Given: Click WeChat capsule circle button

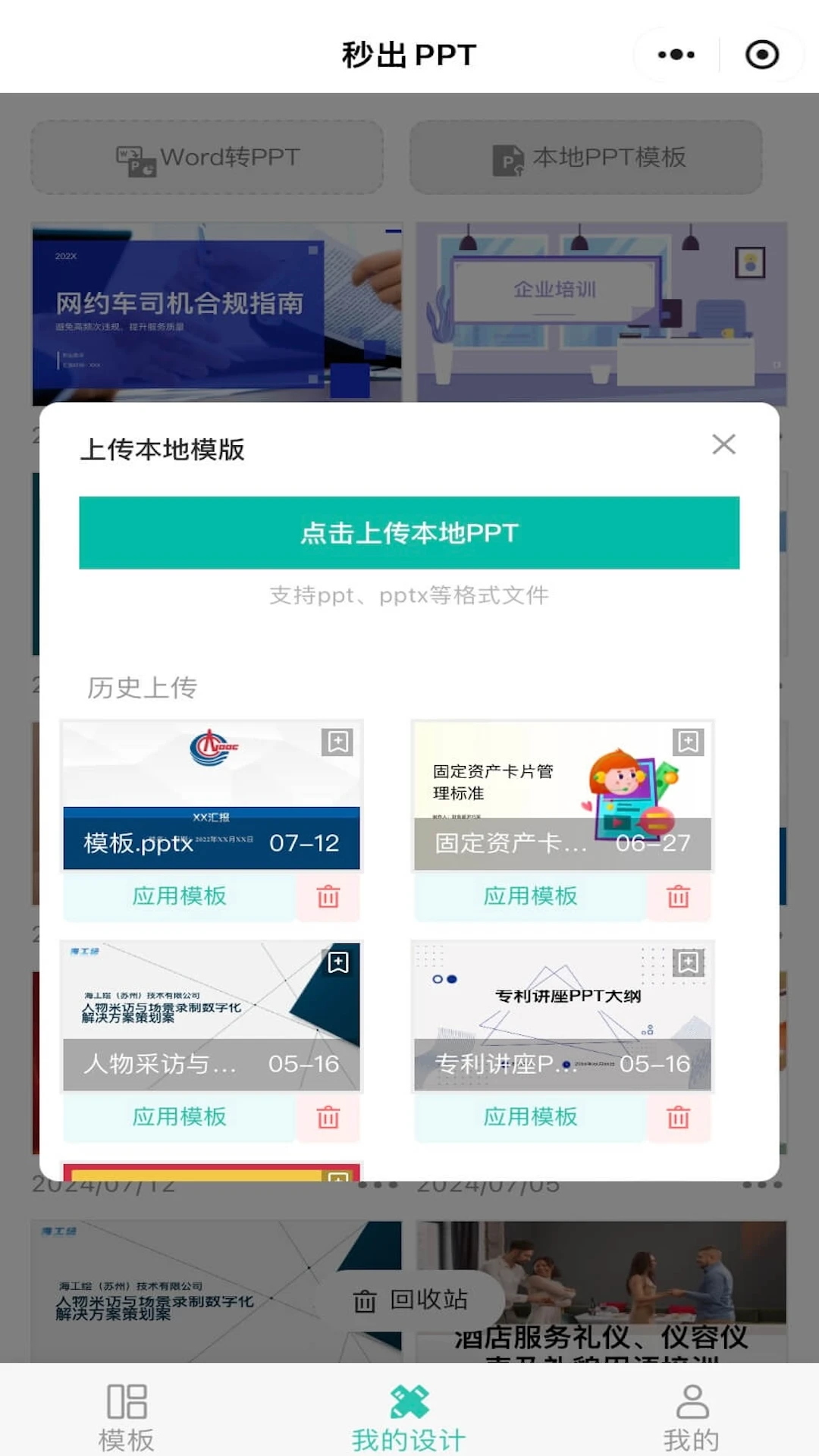Looking at the screenshot, I should click(x=761, y=54).
